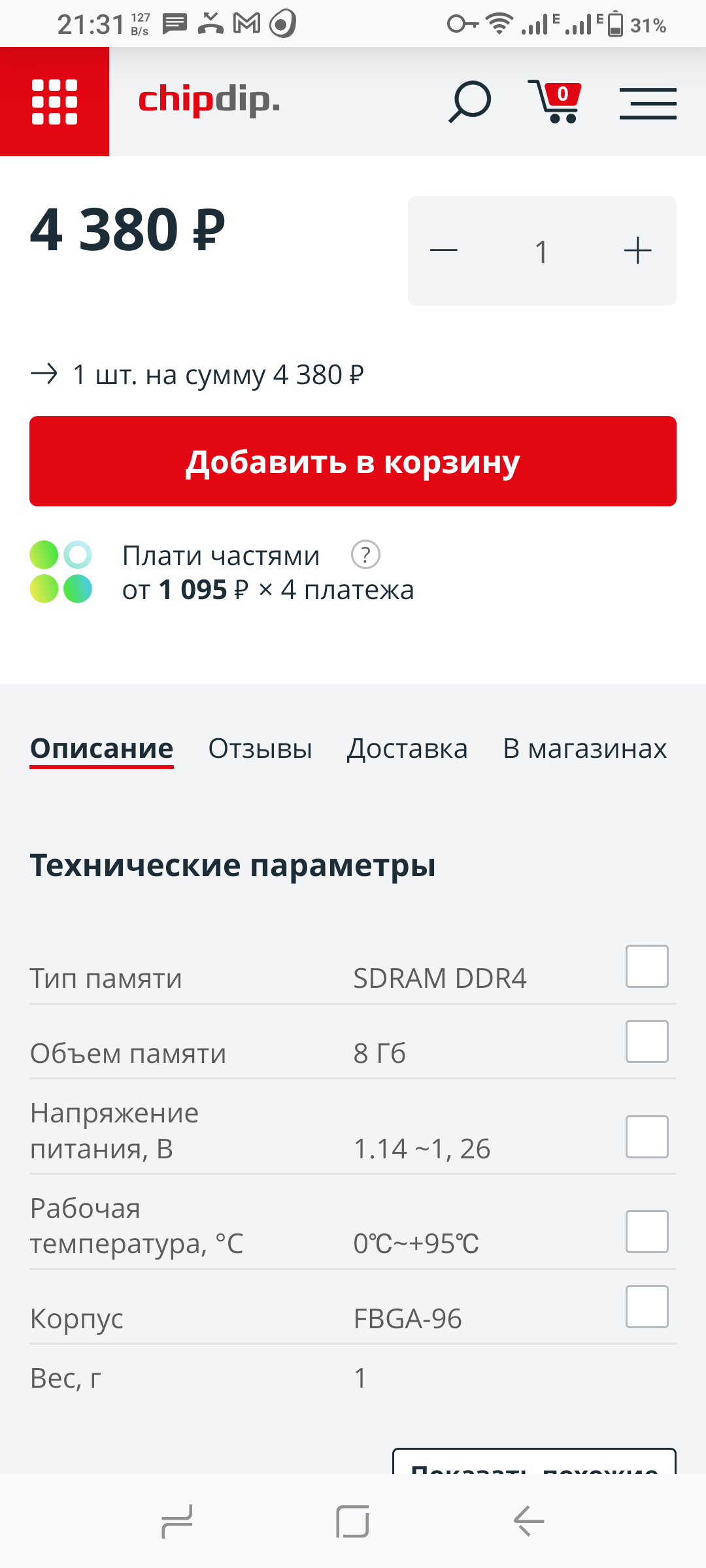706x1568 pixels.
Task: Check the Тип памяти checkbox
Action: (647, 966)
